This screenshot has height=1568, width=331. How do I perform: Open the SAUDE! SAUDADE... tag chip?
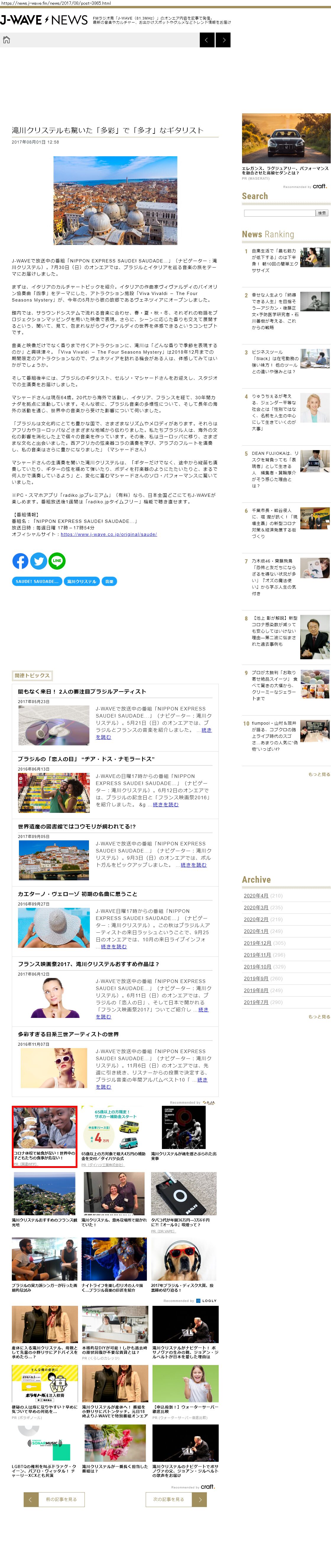coord(37,581)
